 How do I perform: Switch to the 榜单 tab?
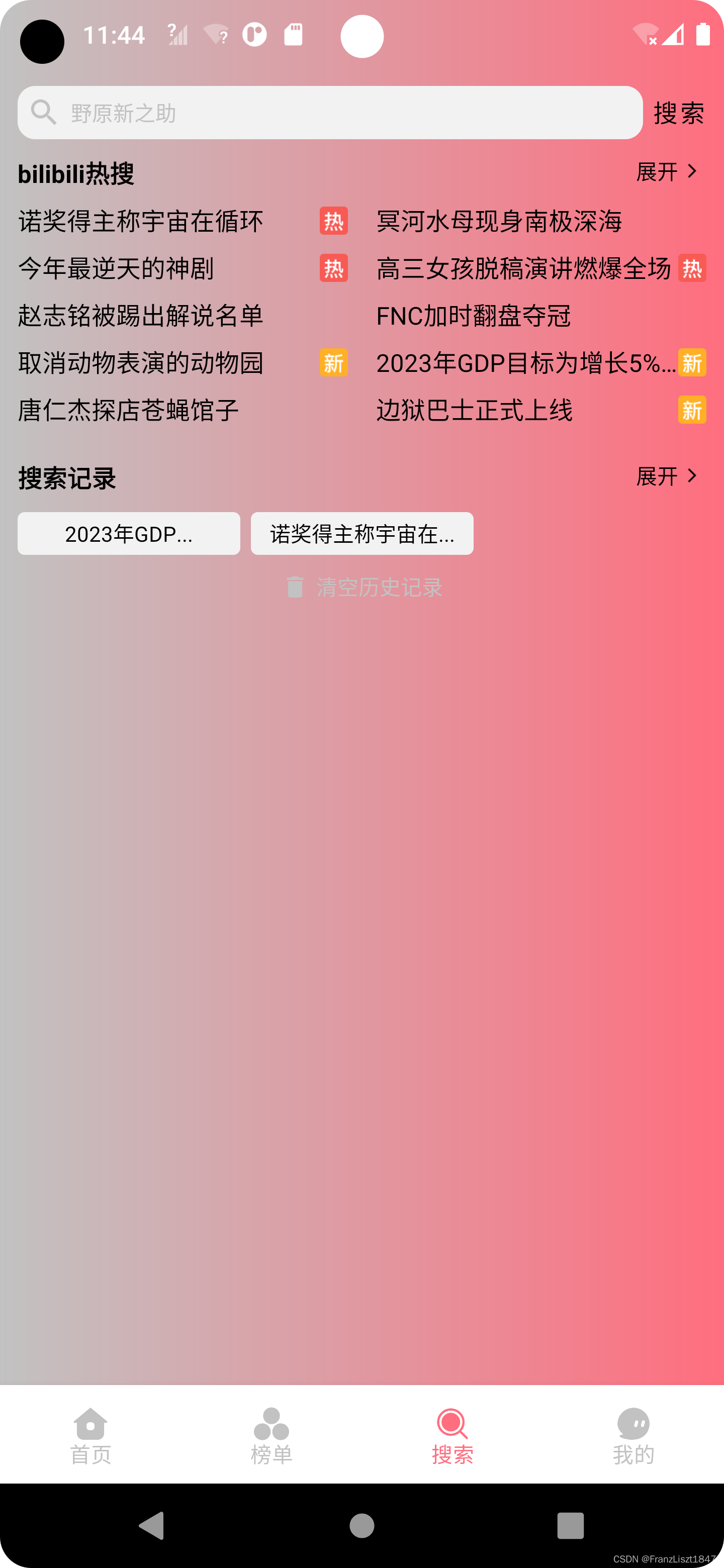(271, 1436)
